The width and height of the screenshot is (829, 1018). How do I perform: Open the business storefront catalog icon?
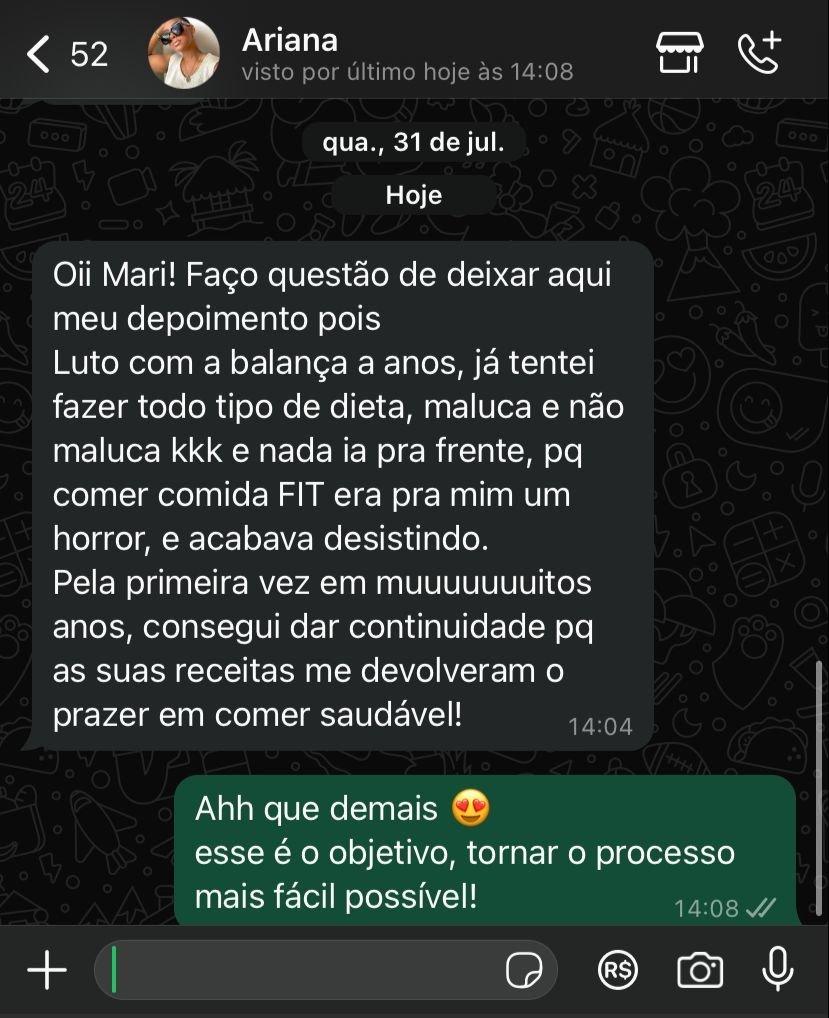pyautogui.click(x=680, y=52)
